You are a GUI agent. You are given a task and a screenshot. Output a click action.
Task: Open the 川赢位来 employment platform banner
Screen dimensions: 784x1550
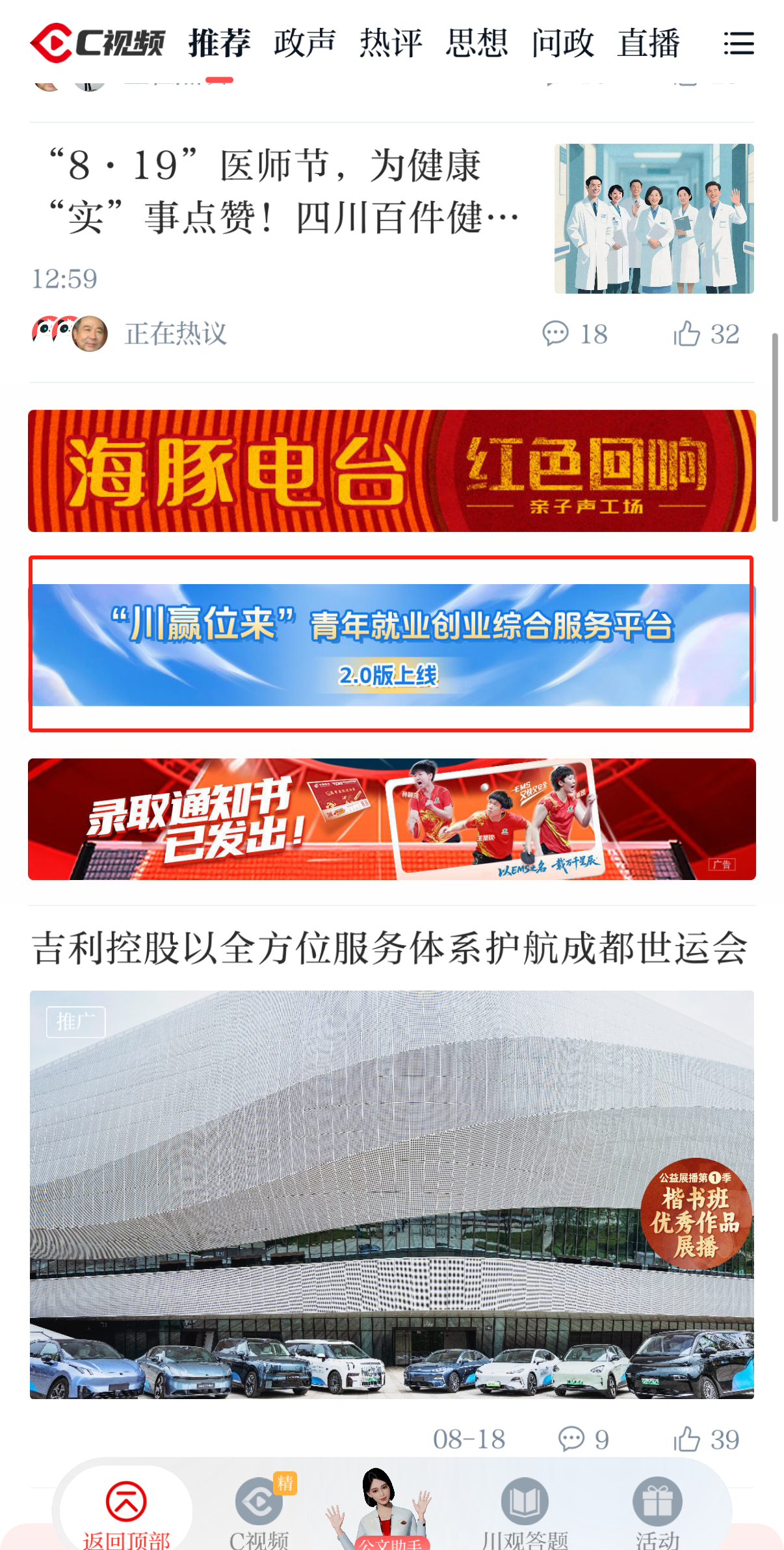click(391, 645)
